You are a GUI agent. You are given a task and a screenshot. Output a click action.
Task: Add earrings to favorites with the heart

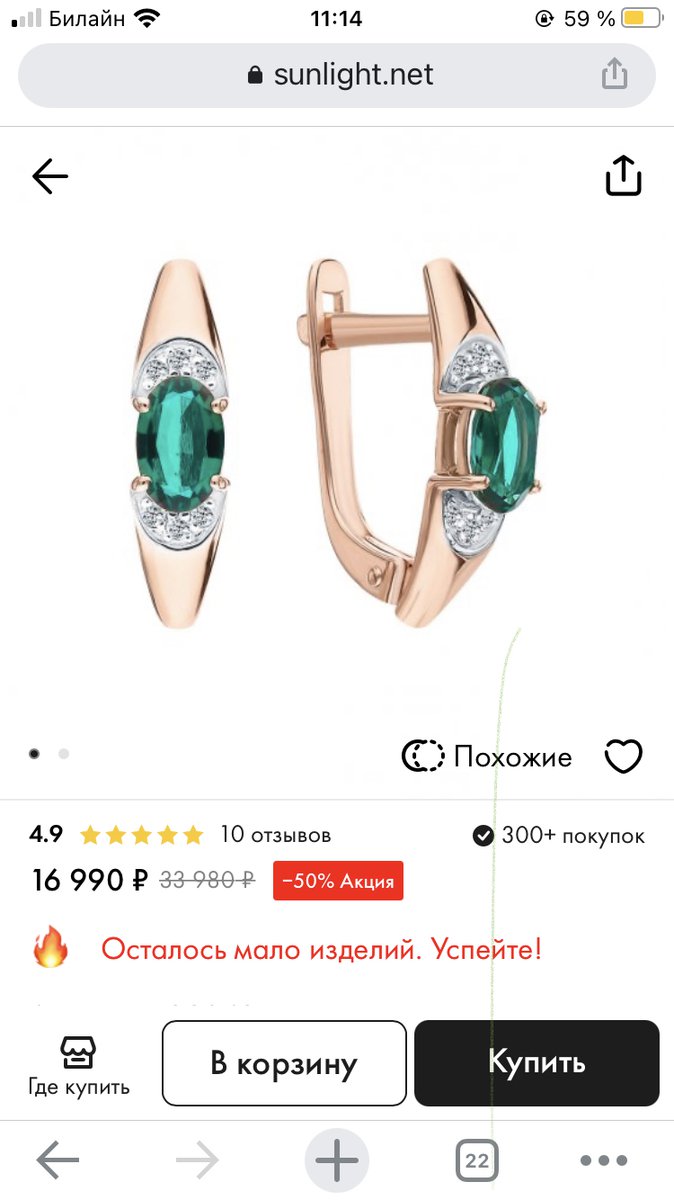[x=623, y=757]
